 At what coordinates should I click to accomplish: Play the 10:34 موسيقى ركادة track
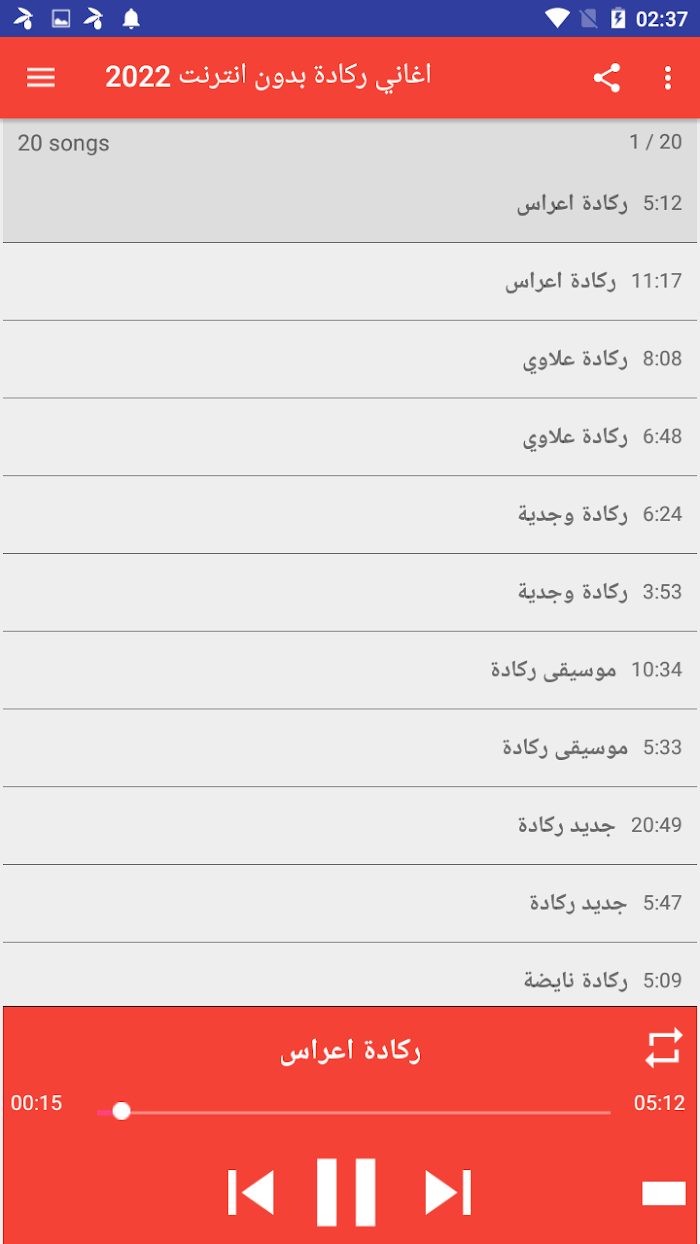(x=350, y=670)
